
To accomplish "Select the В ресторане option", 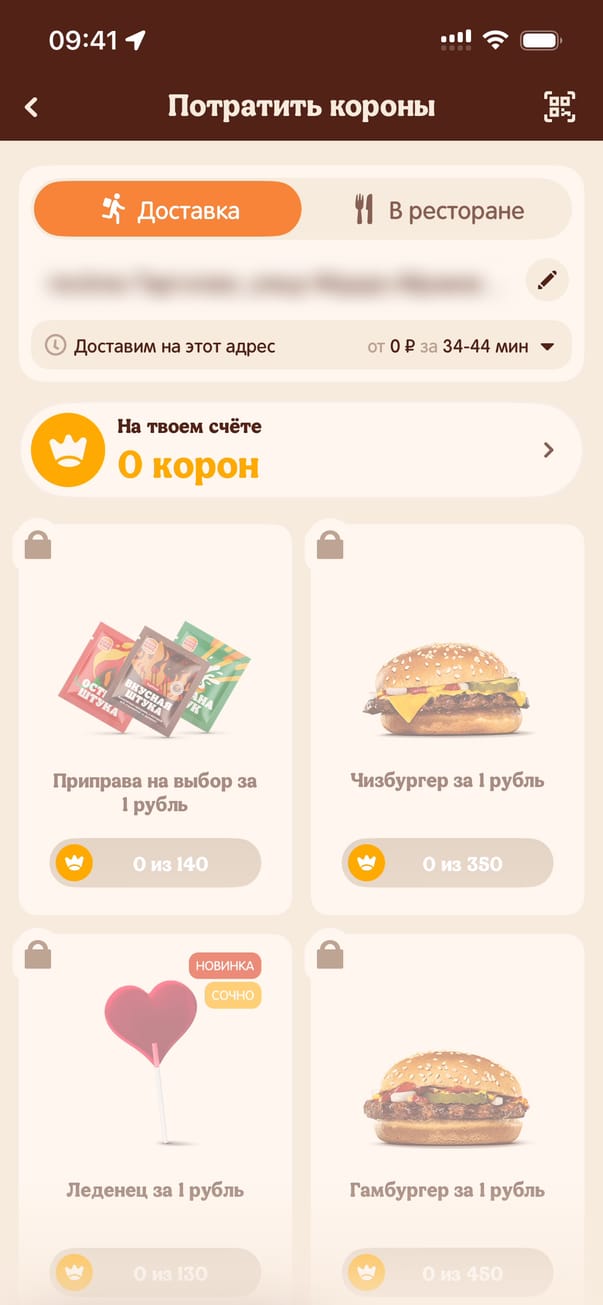I will (439, 210).
